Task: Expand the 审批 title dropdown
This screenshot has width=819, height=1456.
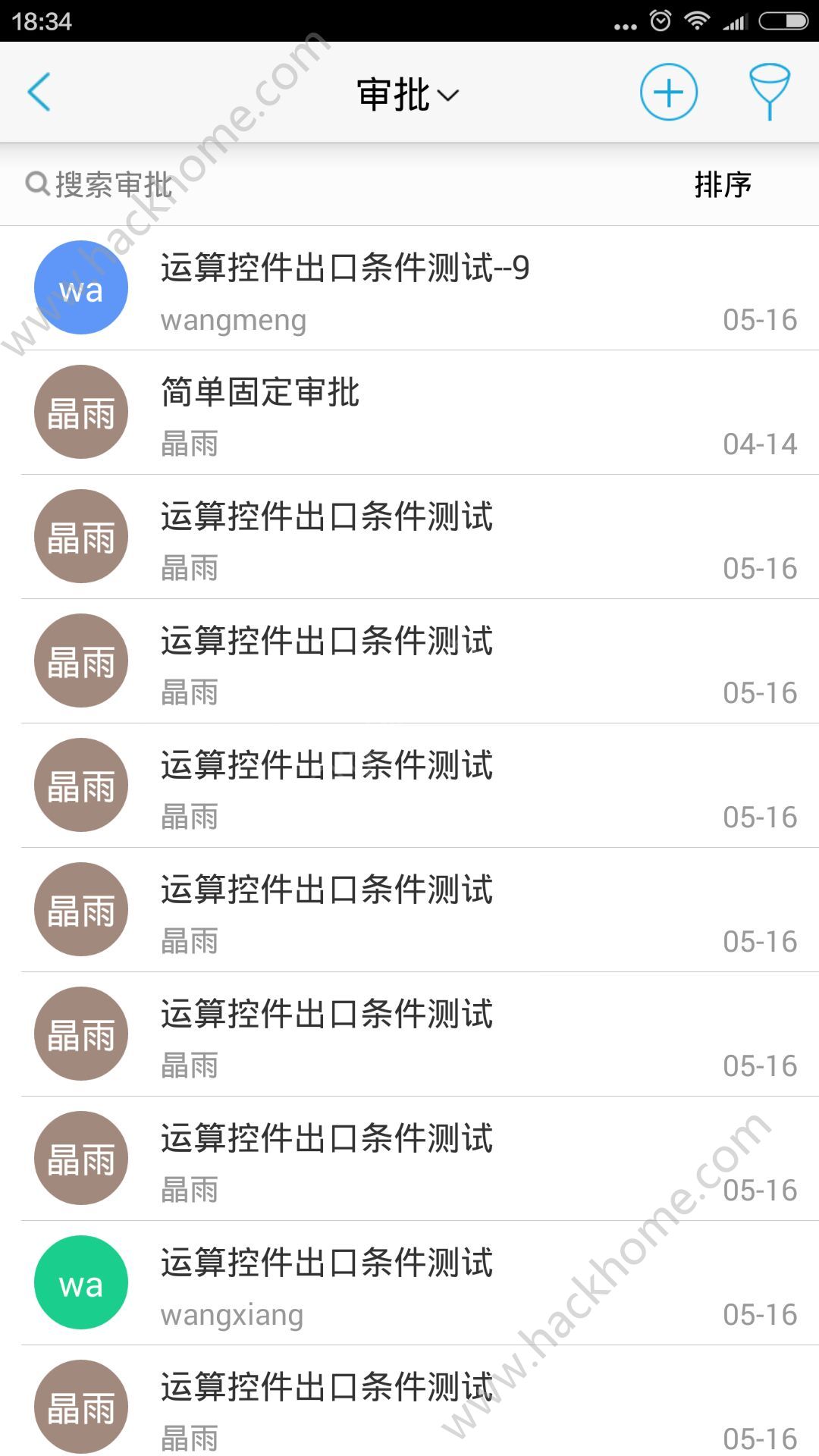Action: pos(408,95)
